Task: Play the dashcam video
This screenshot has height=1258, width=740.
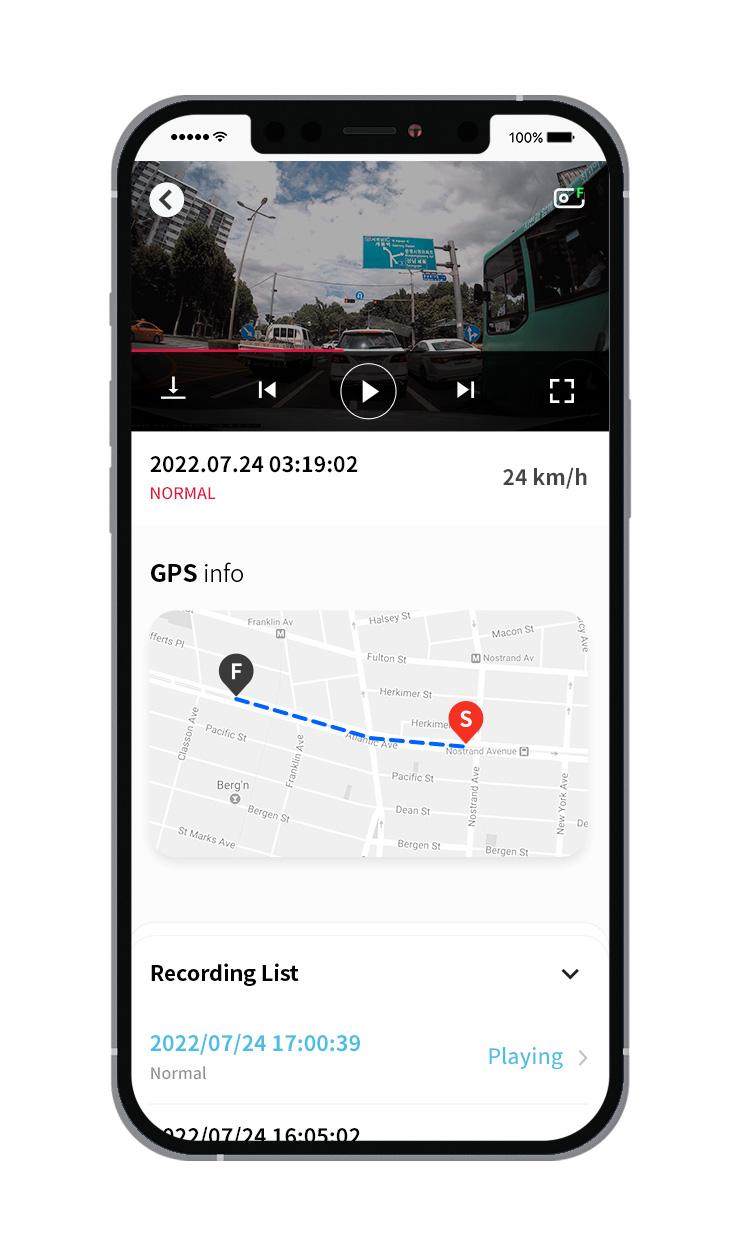Action: point(369,391)
